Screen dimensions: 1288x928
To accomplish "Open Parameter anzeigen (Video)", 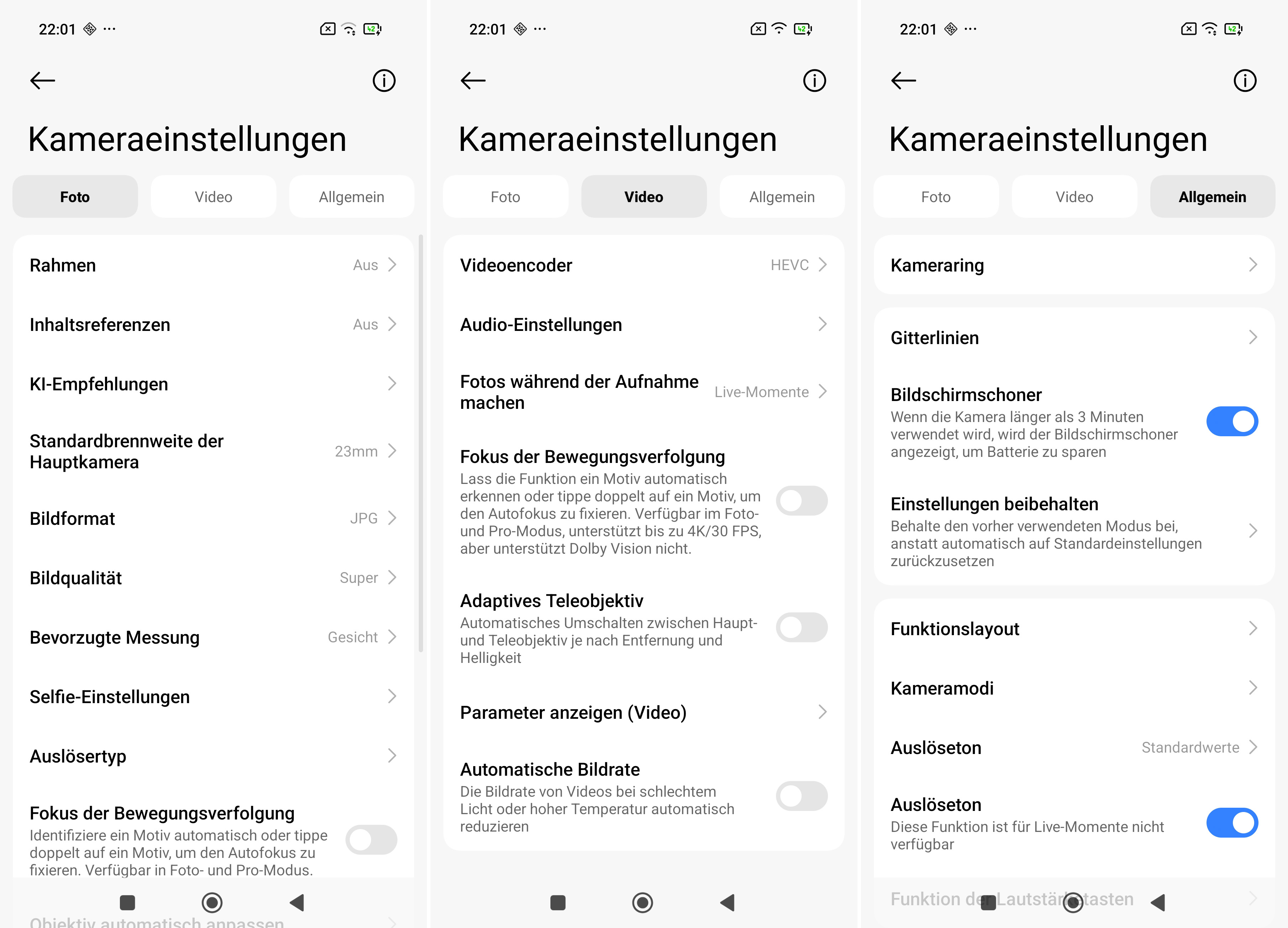I will [x=643, y=712].
